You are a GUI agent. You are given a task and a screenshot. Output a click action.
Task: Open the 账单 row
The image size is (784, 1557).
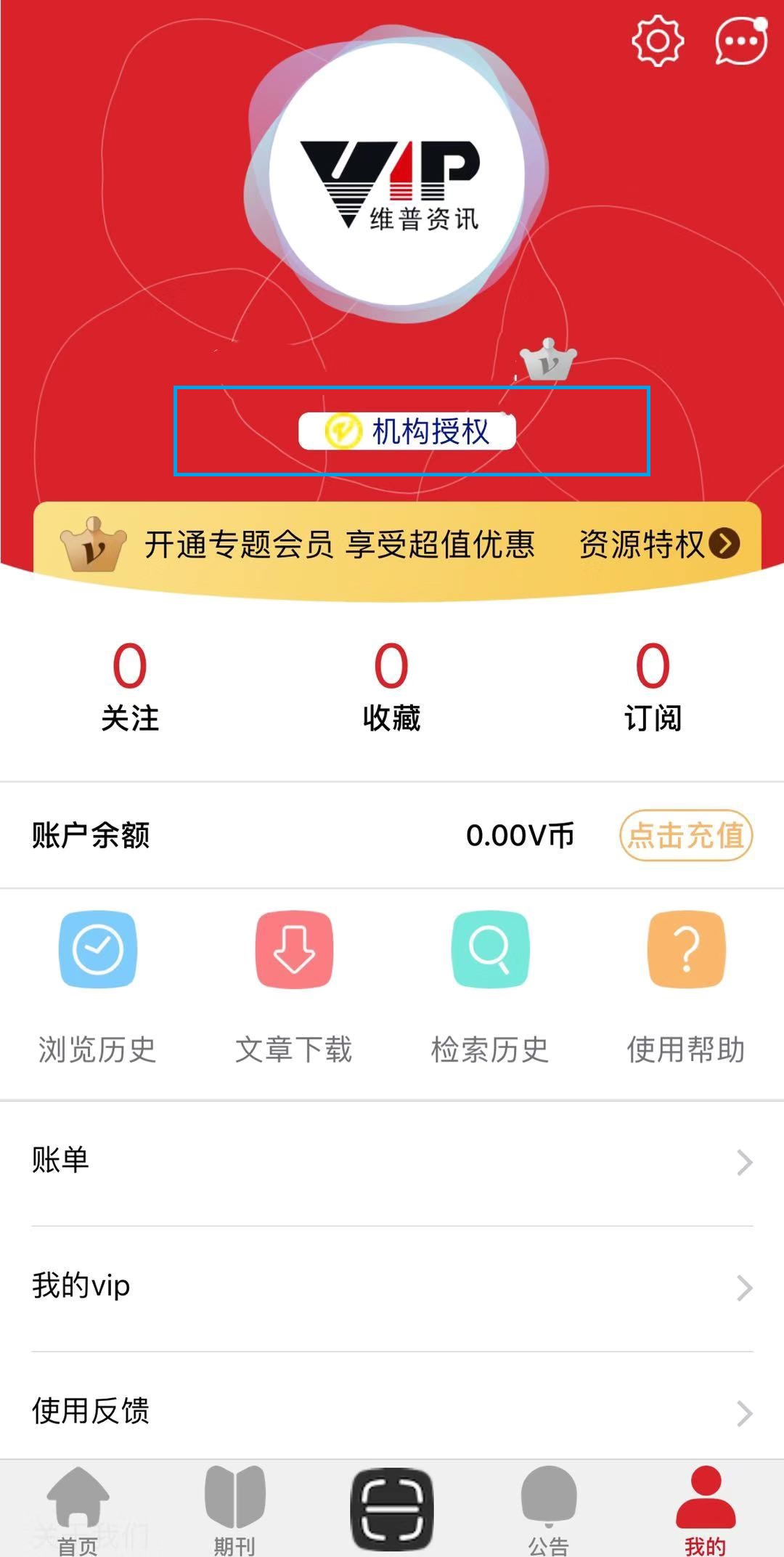pos(392,1161)
